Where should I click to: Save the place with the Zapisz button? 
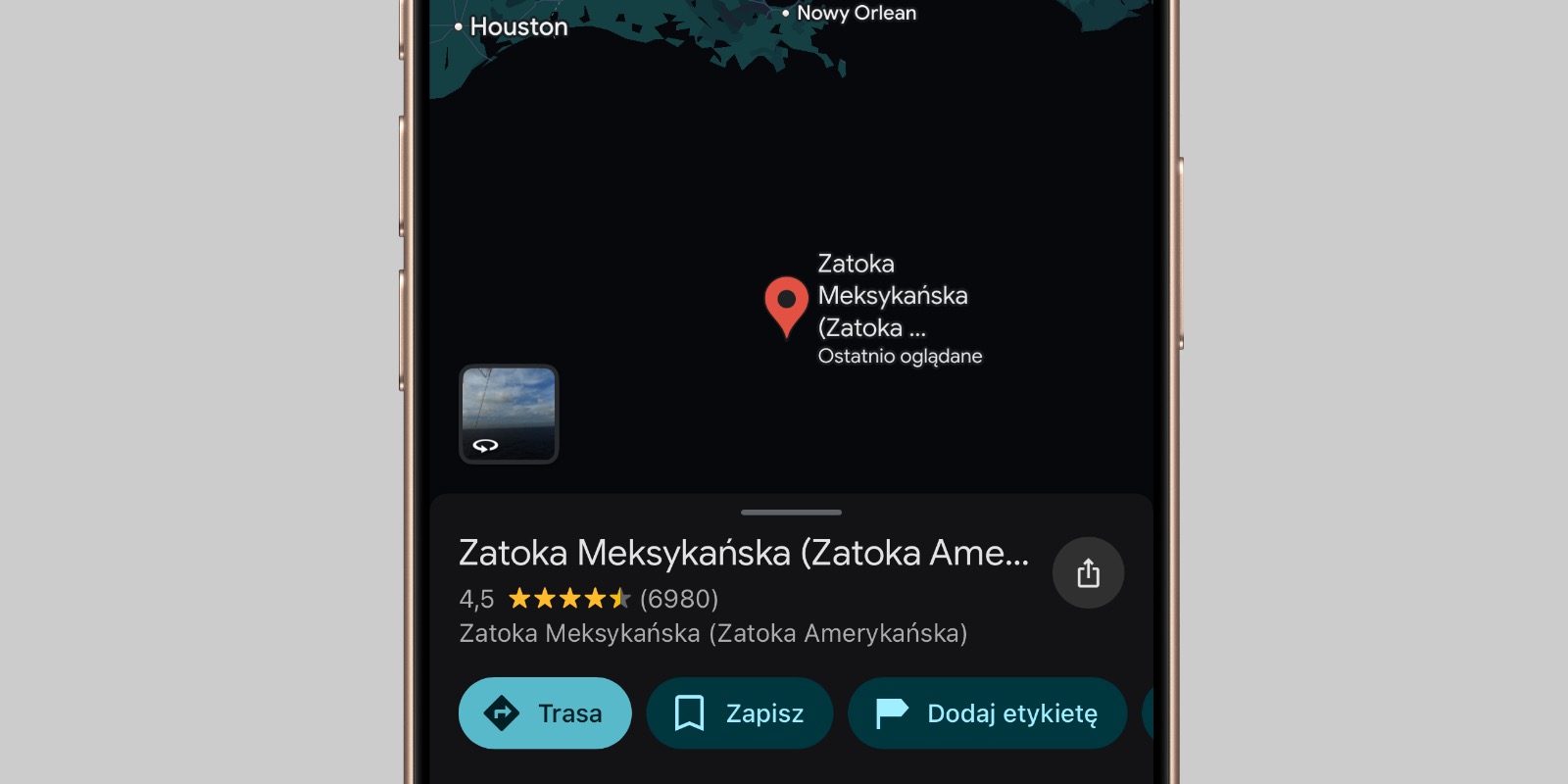tap(740, 713)
